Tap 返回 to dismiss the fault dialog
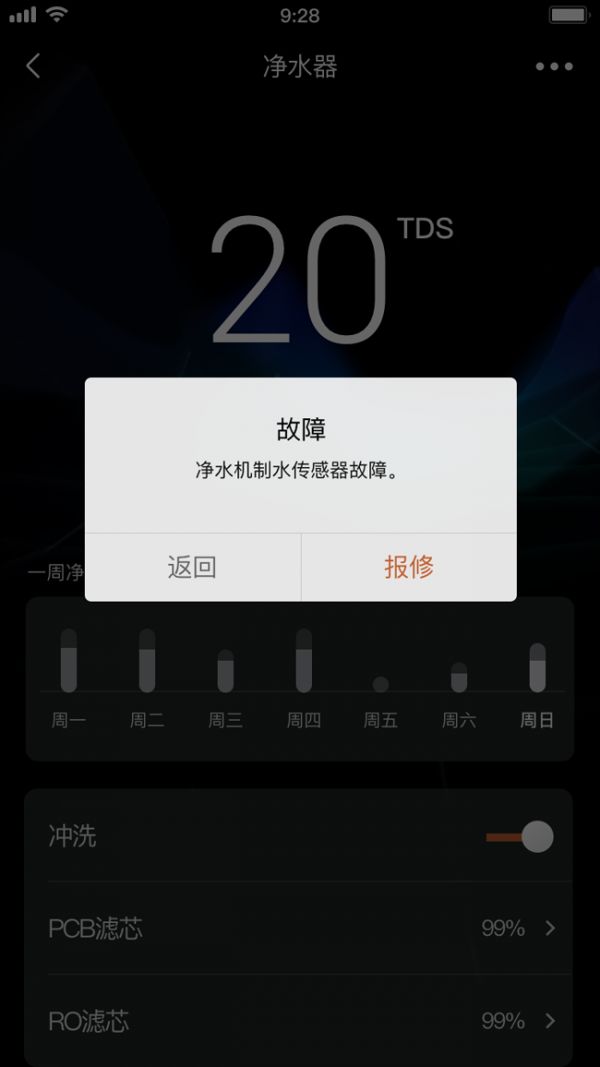This screenshot has height=1067, width=600. pos(192,567)
